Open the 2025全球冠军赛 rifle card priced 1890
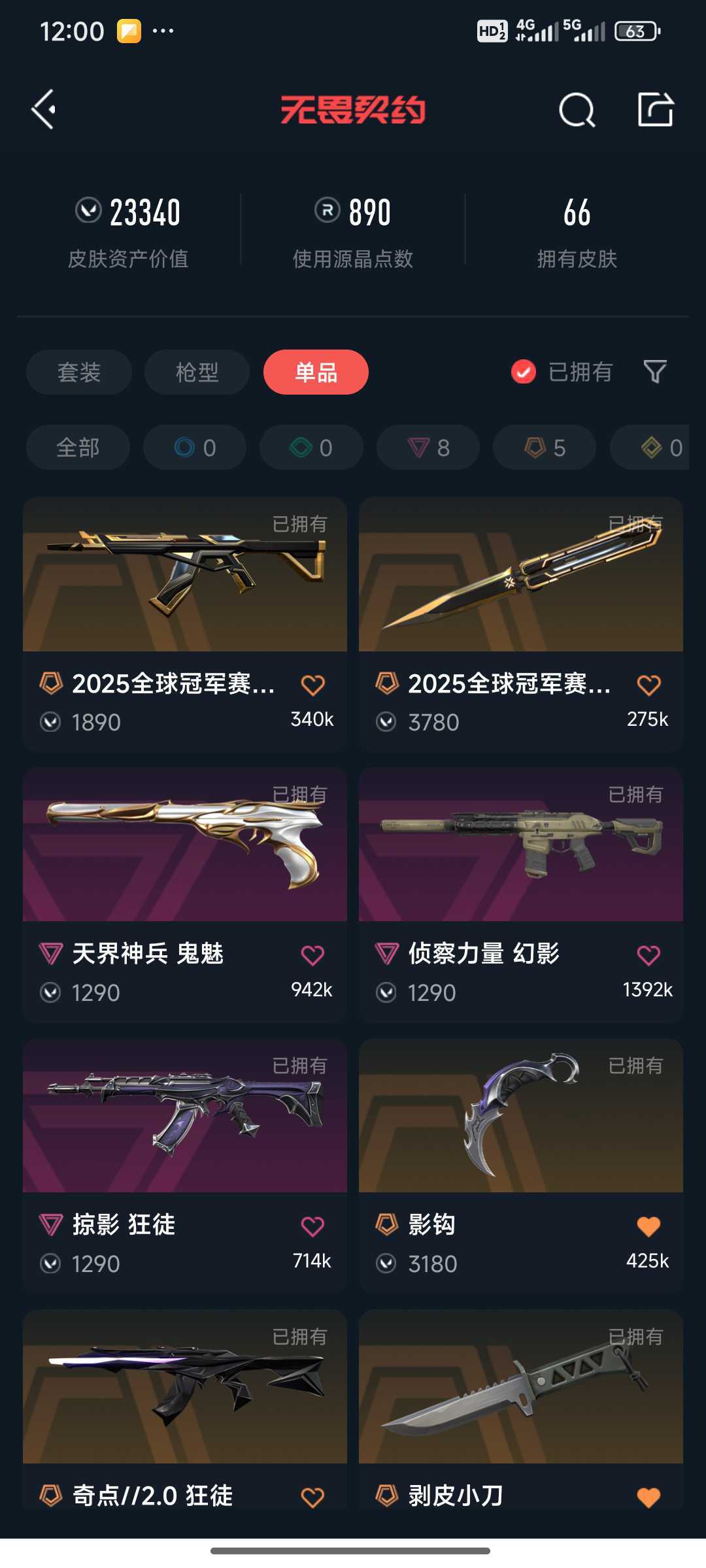This screenshot has width=706, height=1568. point(185,624)
